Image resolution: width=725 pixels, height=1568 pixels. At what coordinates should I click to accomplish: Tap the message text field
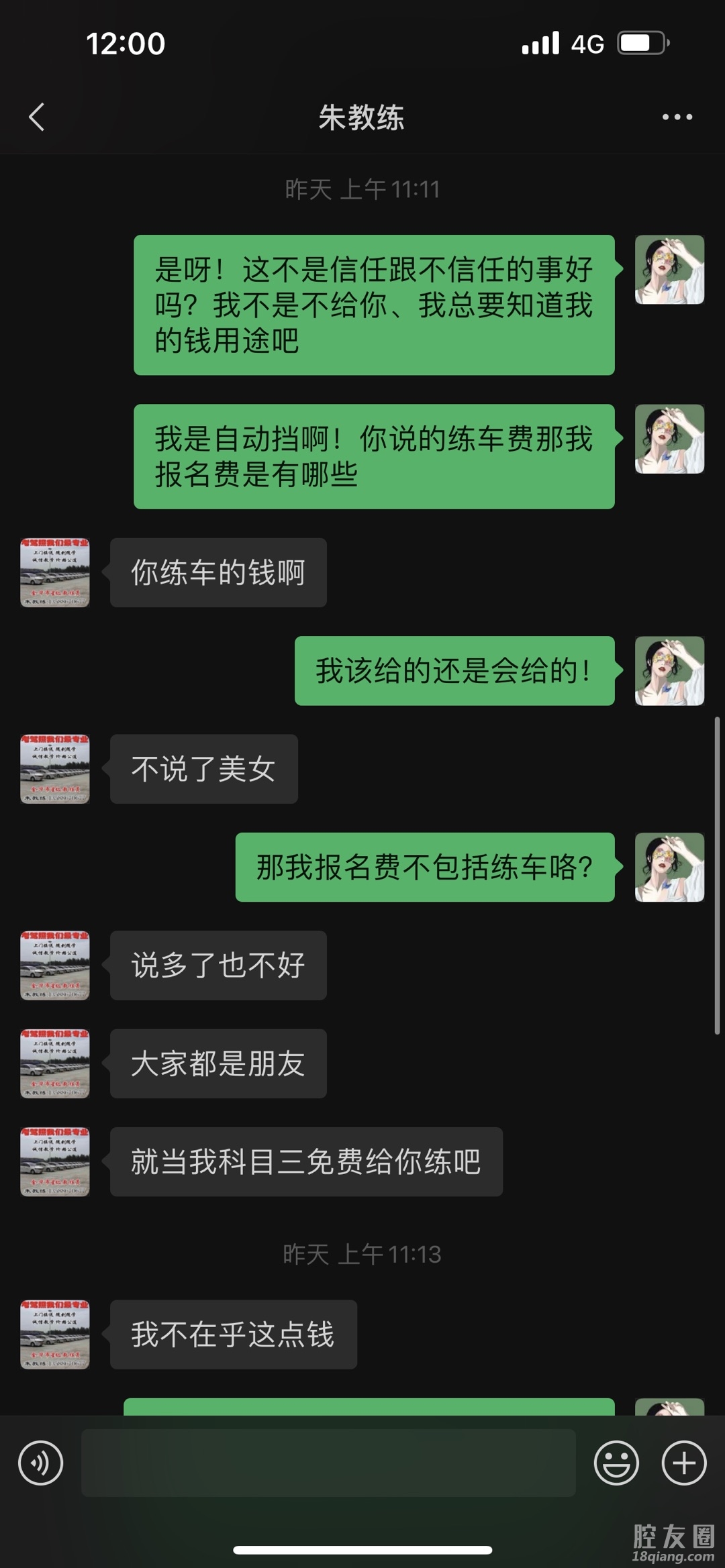click(x=328, y=1463)
